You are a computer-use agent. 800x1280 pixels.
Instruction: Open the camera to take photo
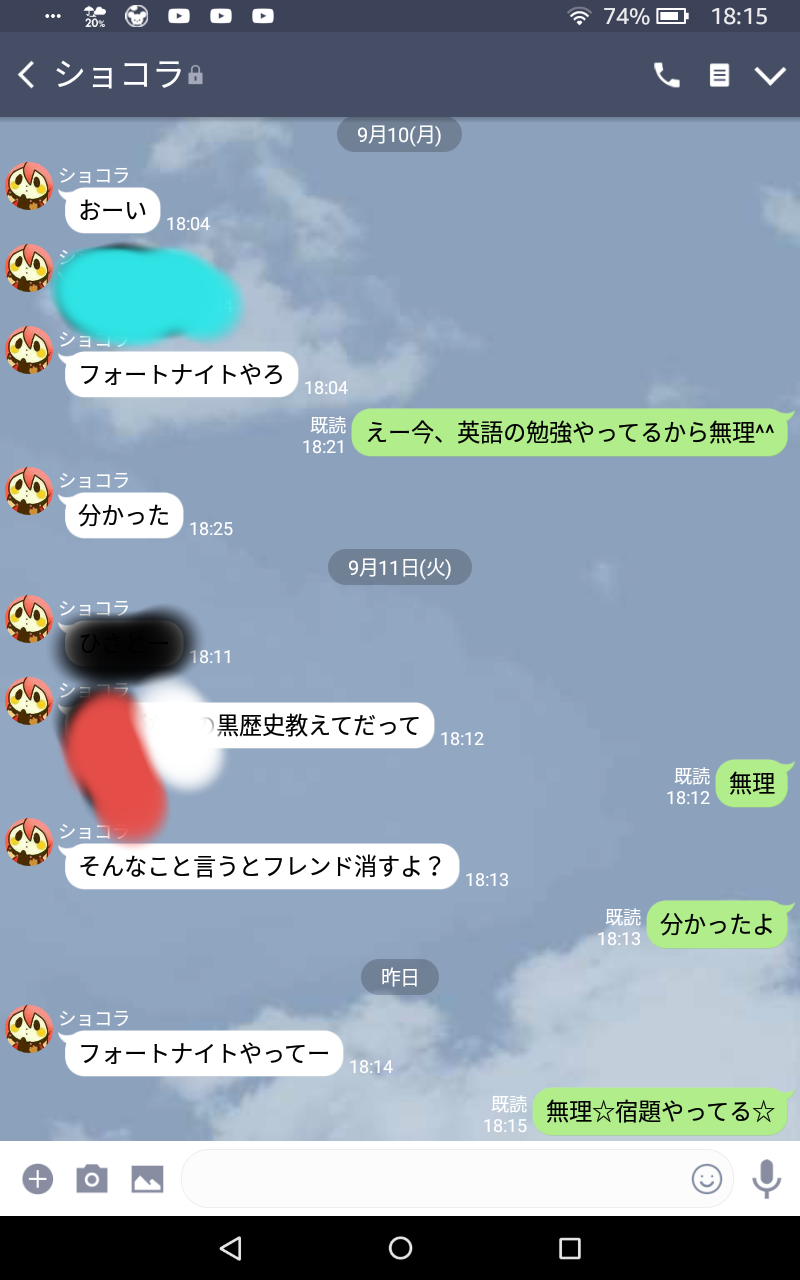(x=92, y=1179)
